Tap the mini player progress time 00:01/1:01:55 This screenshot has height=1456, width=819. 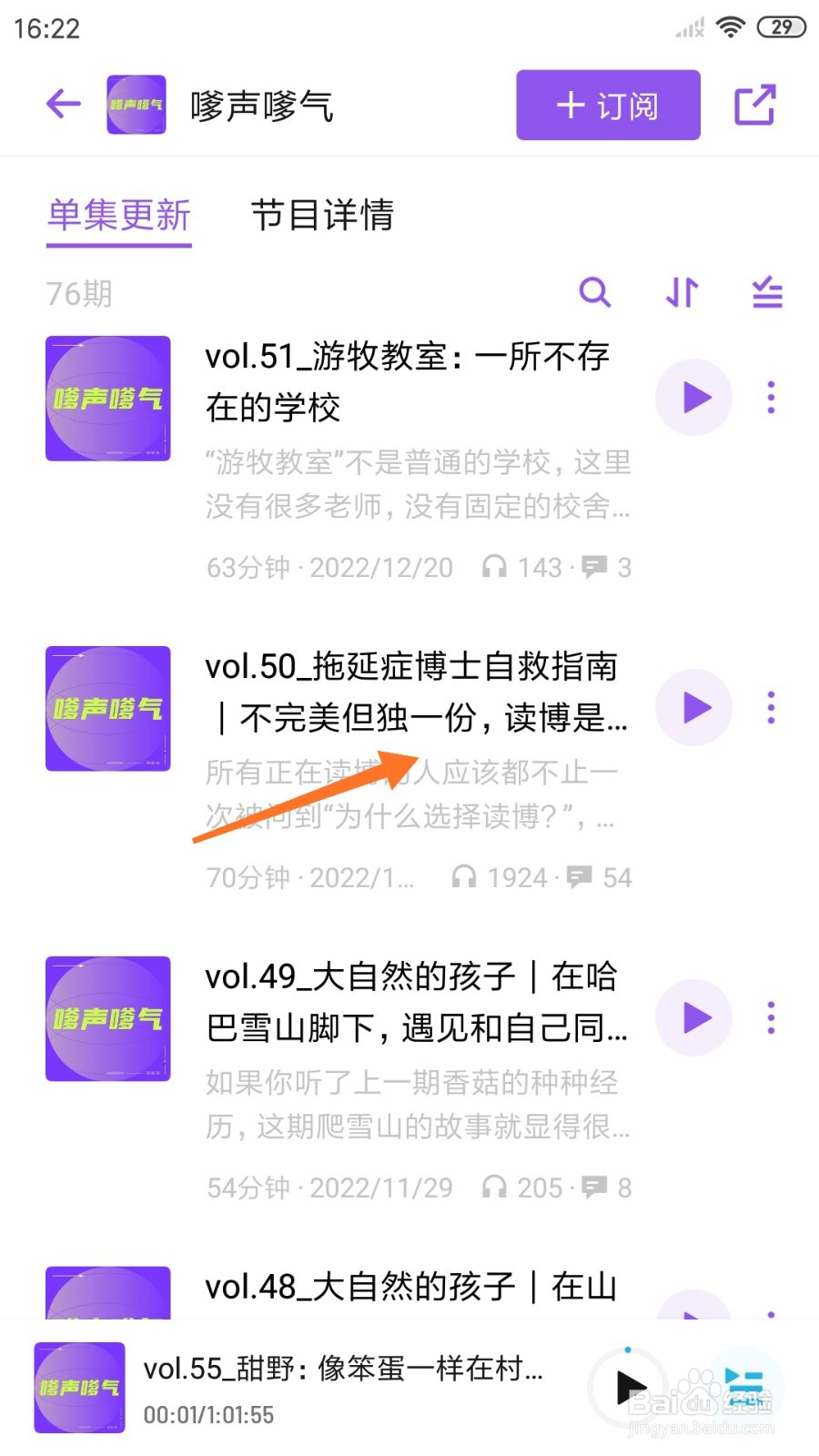(206, 1416)
